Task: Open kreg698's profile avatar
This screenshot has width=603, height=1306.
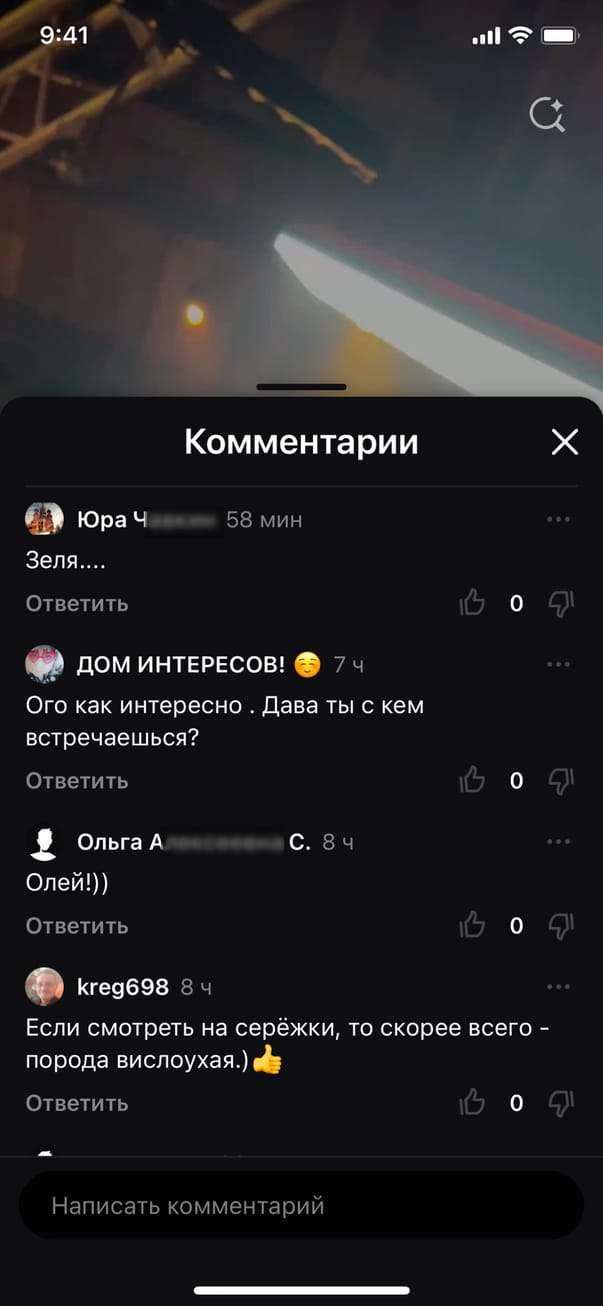Action: (44, 987)
